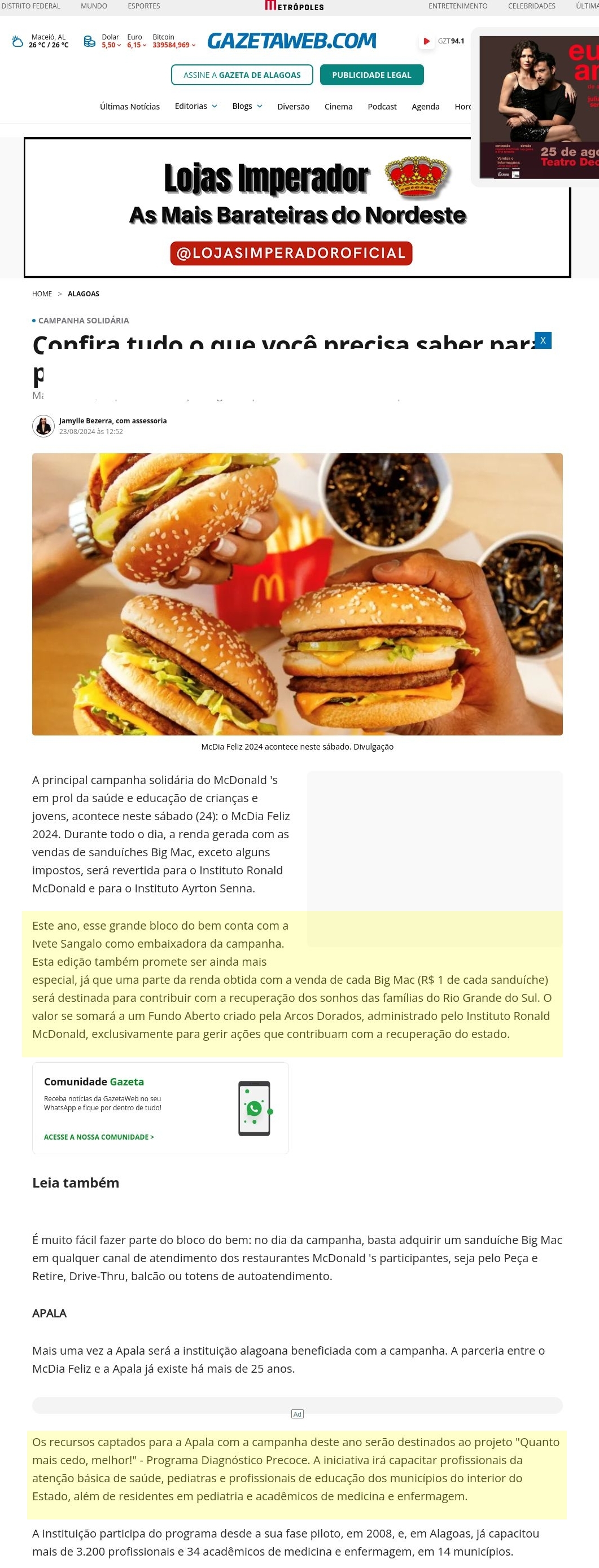Go to Diversão page

click(293, 107)
